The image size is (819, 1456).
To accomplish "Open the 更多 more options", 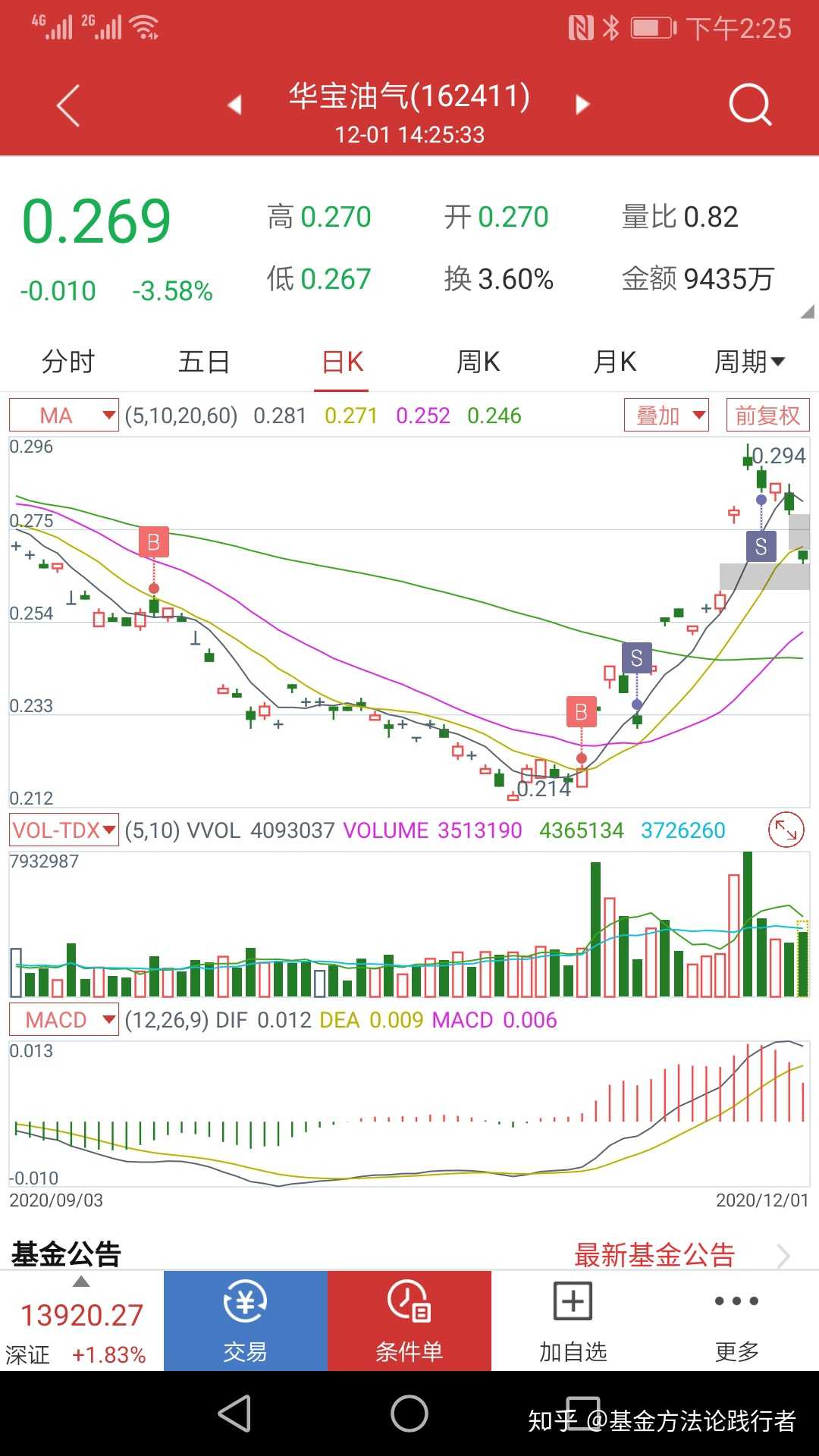I will [x=736, y=1321].
